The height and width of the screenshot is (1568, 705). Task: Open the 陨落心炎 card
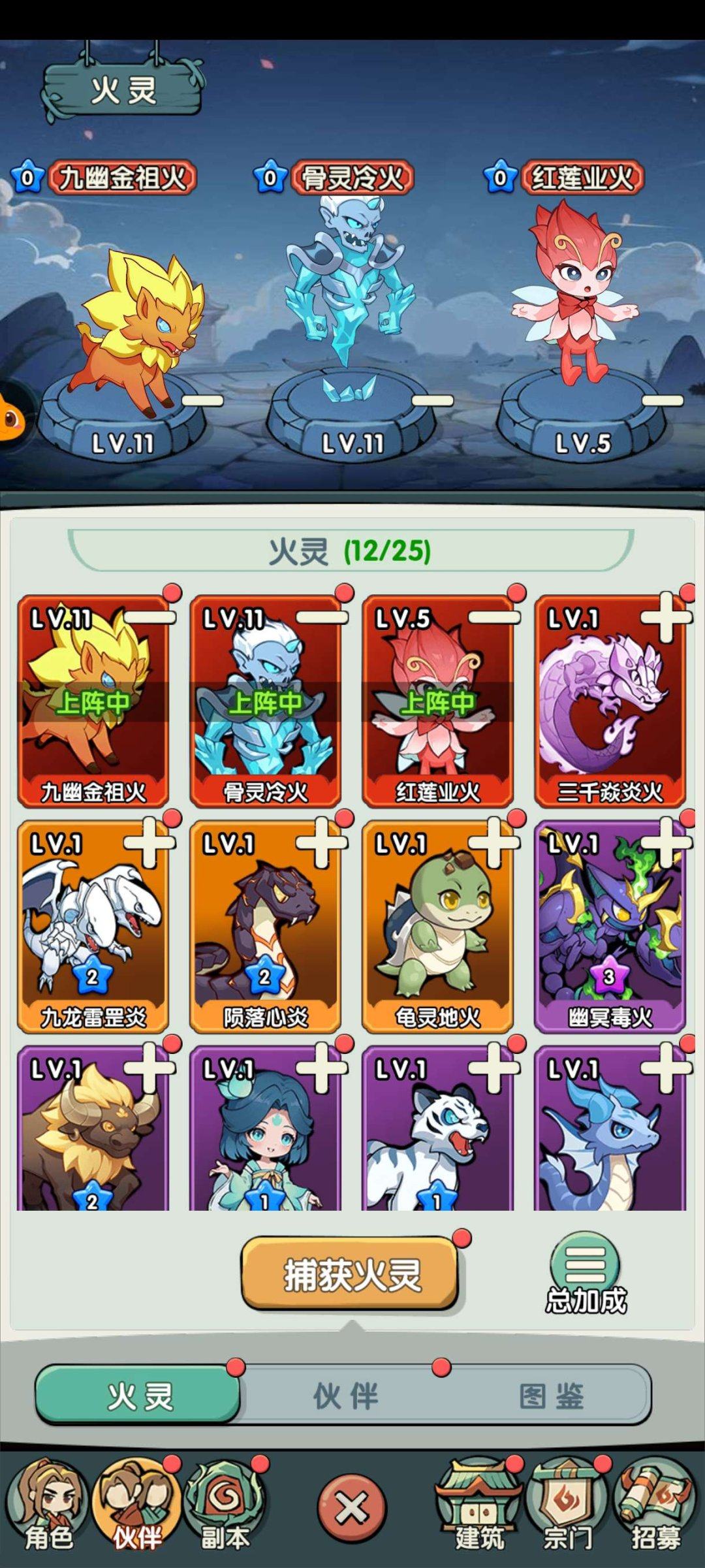click(x=265, y=927)
